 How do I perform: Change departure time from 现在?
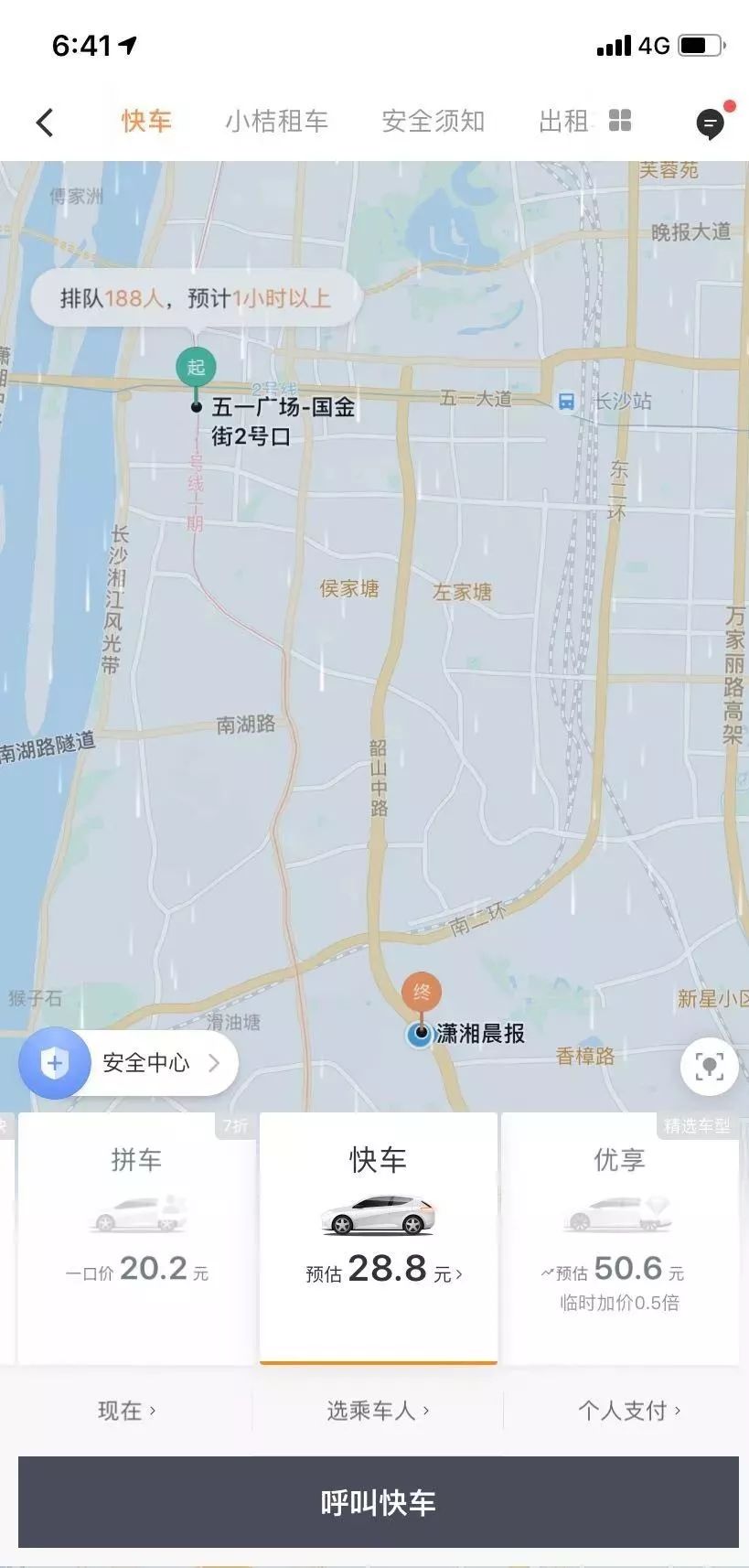click(x=126, y=1411)
